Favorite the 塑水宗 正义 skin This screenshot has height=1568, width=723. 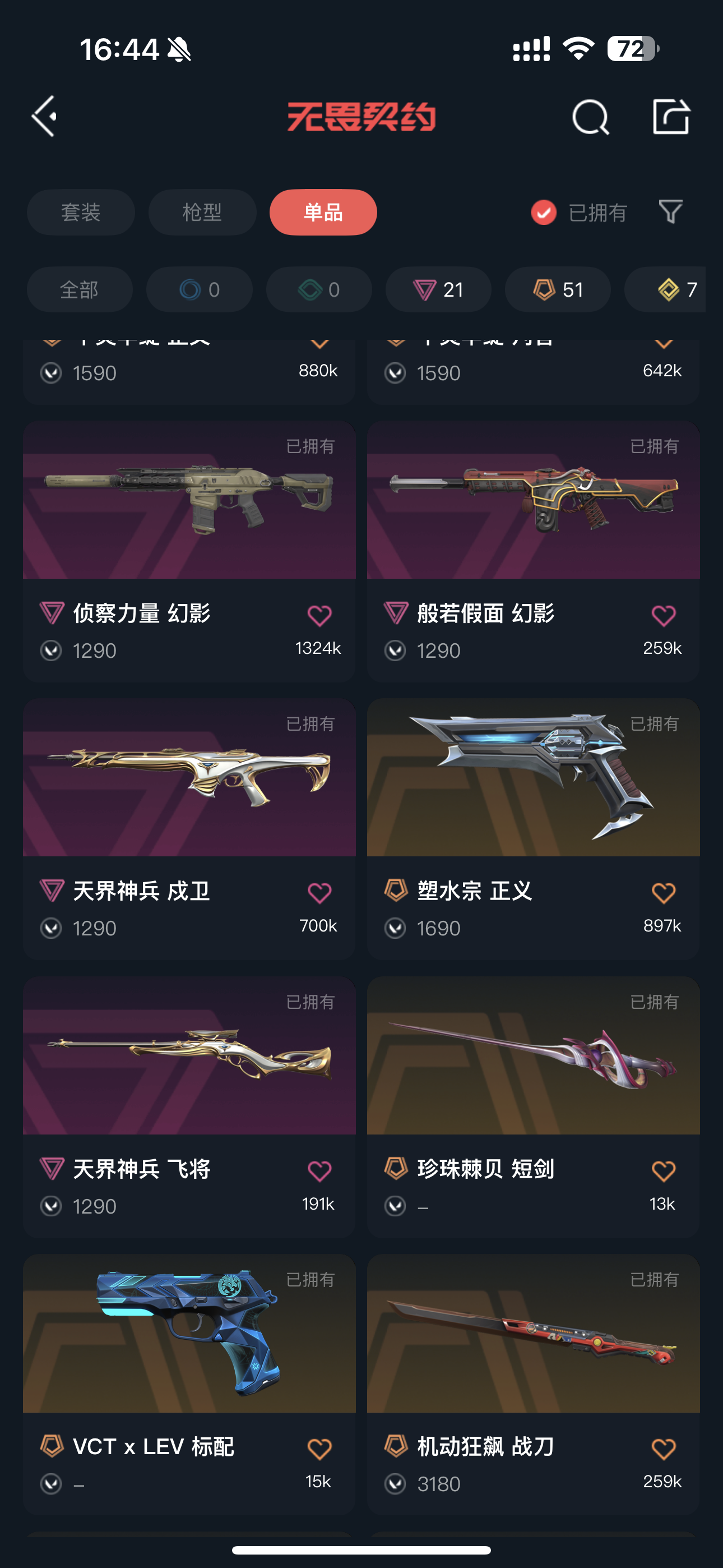664,893
